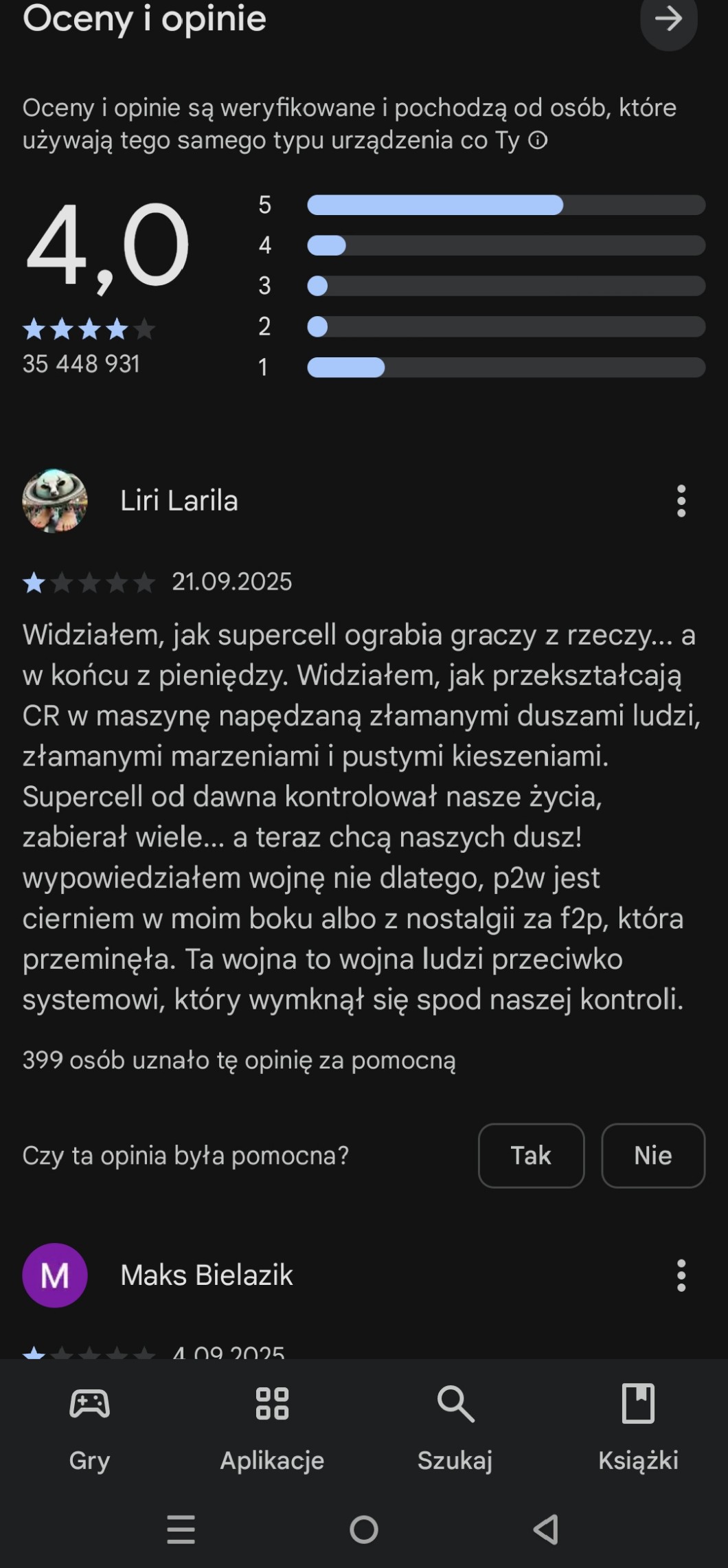This screenshot has height=1568, width=728.
Task: Switch to the Aplikacje tab
Action: (x=272, y=1428)
